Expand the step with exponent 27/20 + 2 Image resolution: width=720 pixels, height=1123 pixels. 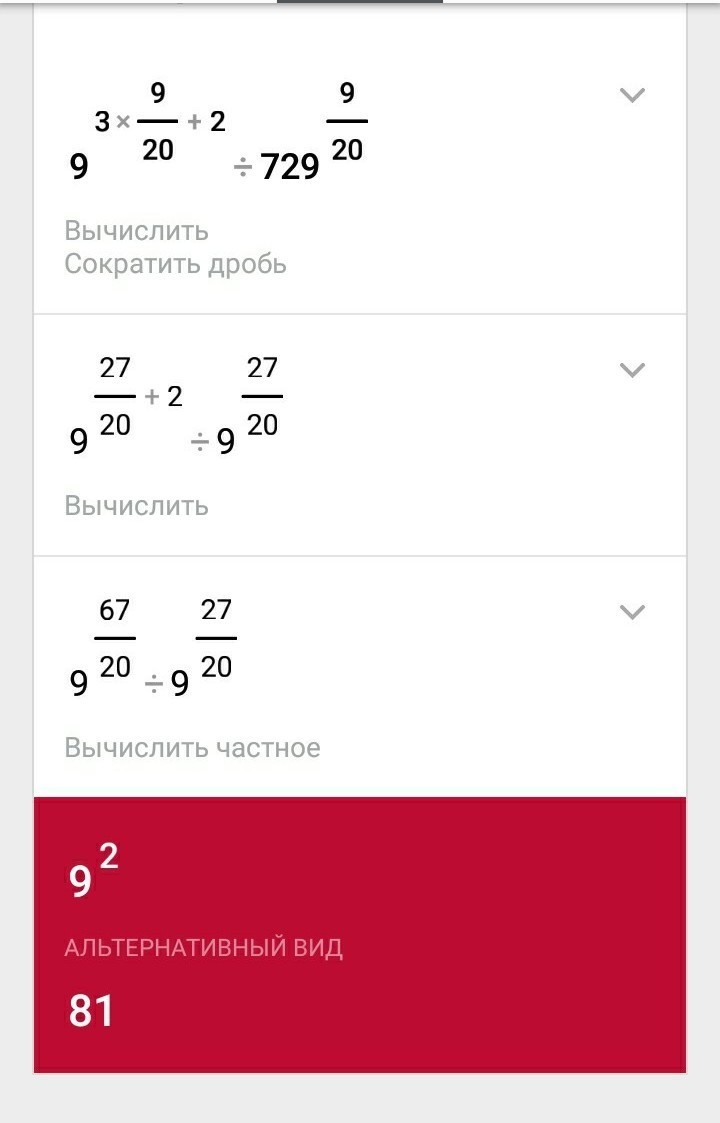click(631, 370)
